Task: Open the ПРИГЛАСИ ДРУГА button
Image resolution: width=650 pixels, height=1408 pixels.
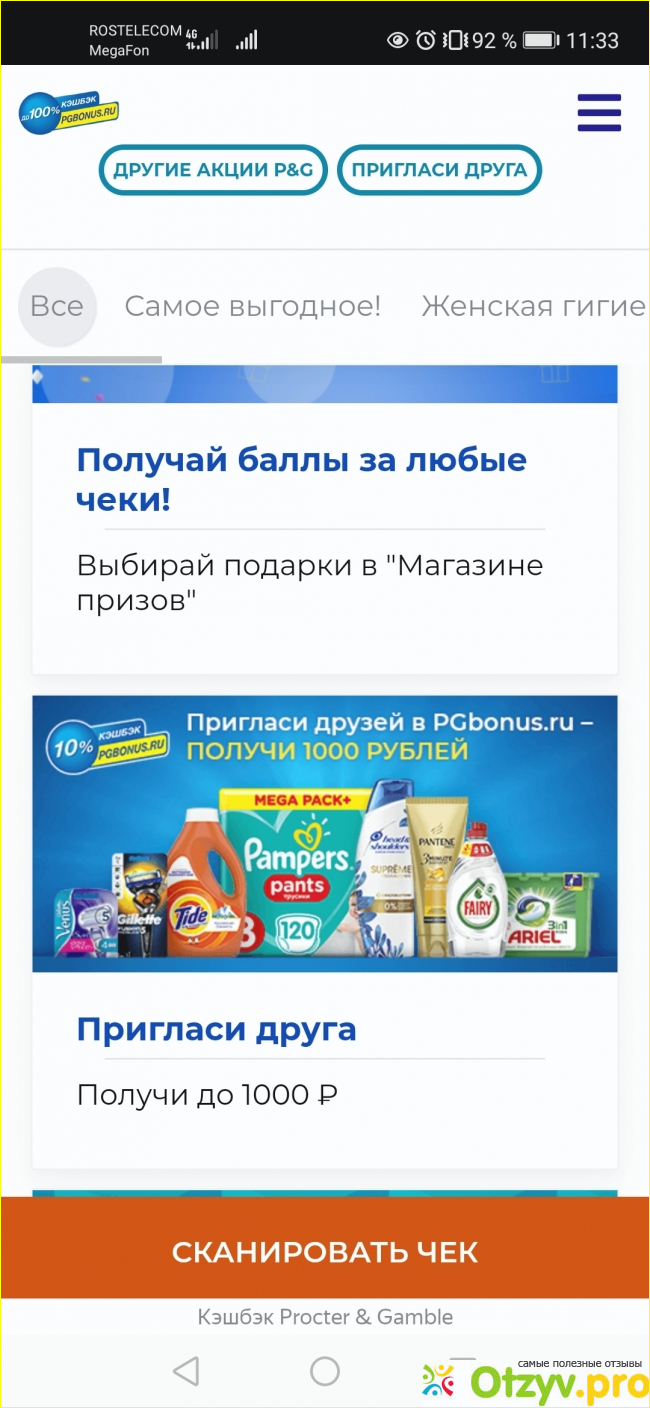Action: [x=439, y=170]
